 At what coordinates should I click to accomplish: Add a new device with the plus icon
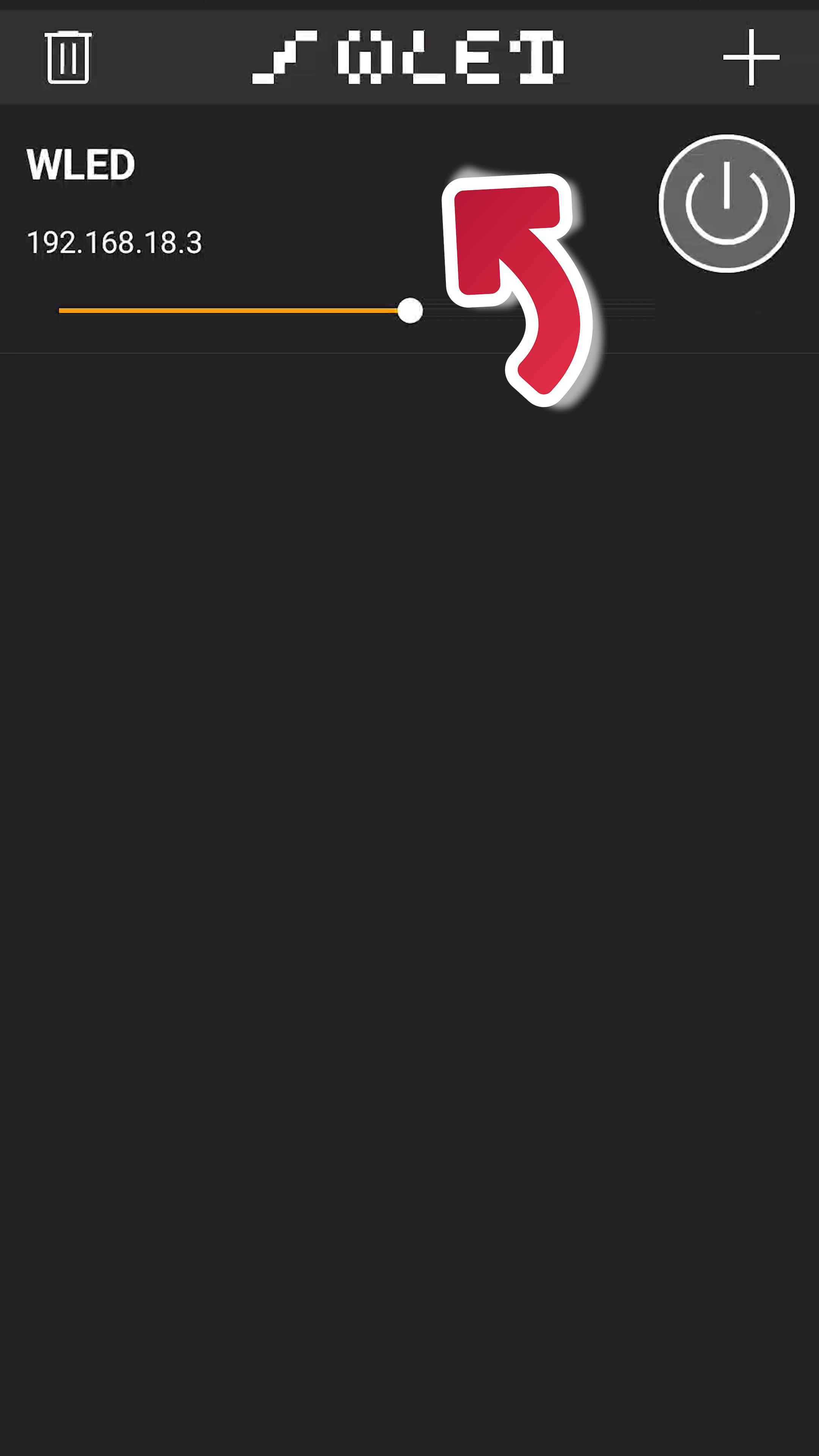click(x=751, y=58)
